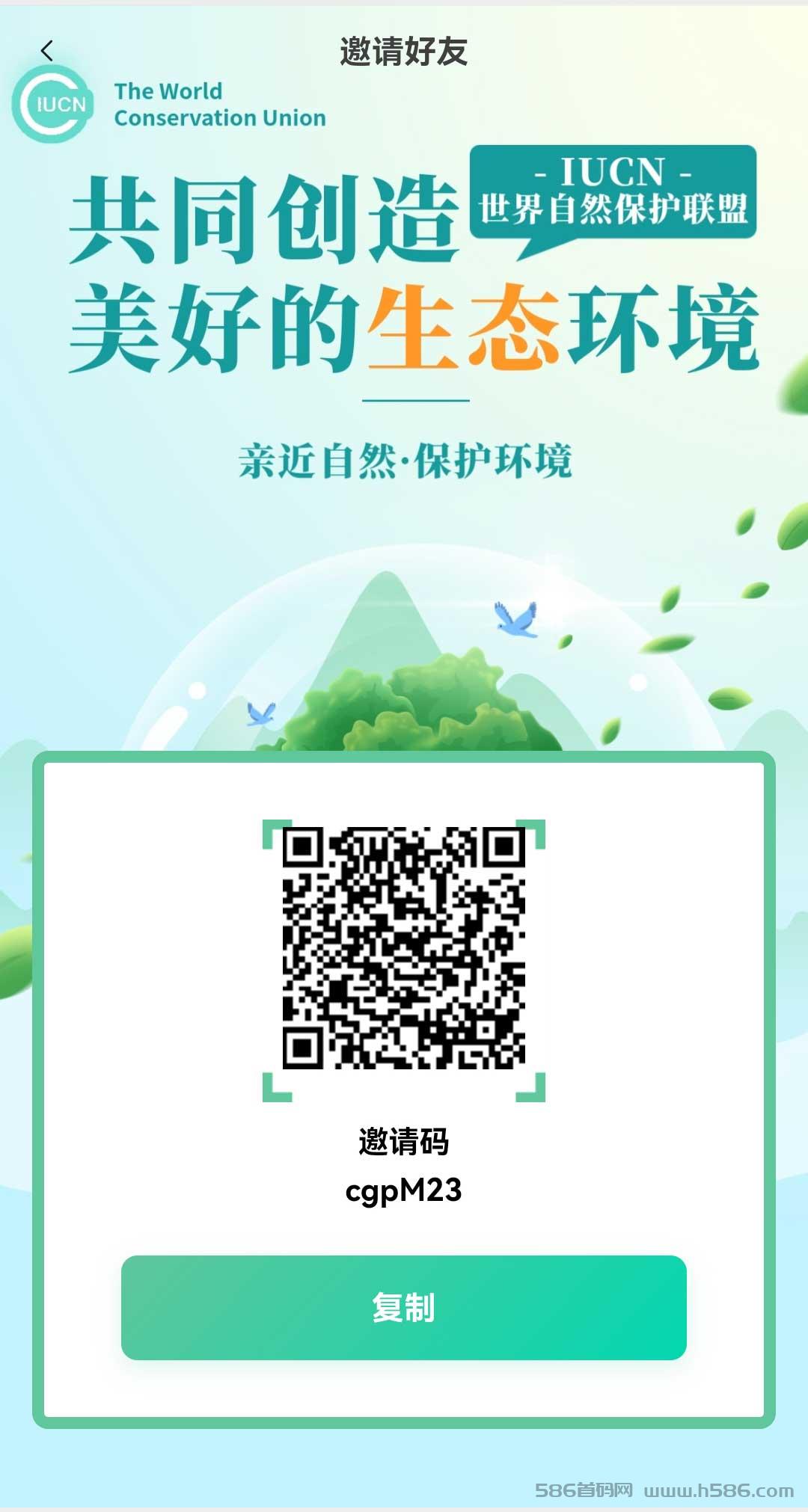Image resolution: width=808 pixels, height=1512 pixels.
Task: Go back using the top-left arrow
Action: point(47,51)
